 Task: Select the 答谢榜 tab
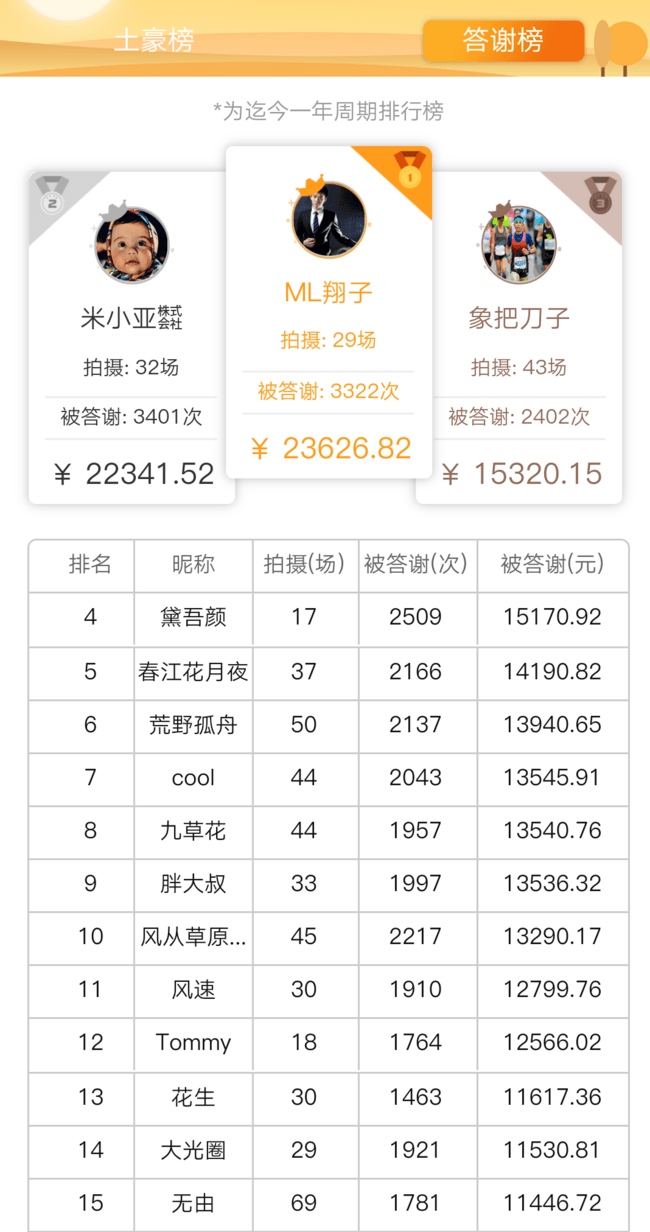click(503, 41)
